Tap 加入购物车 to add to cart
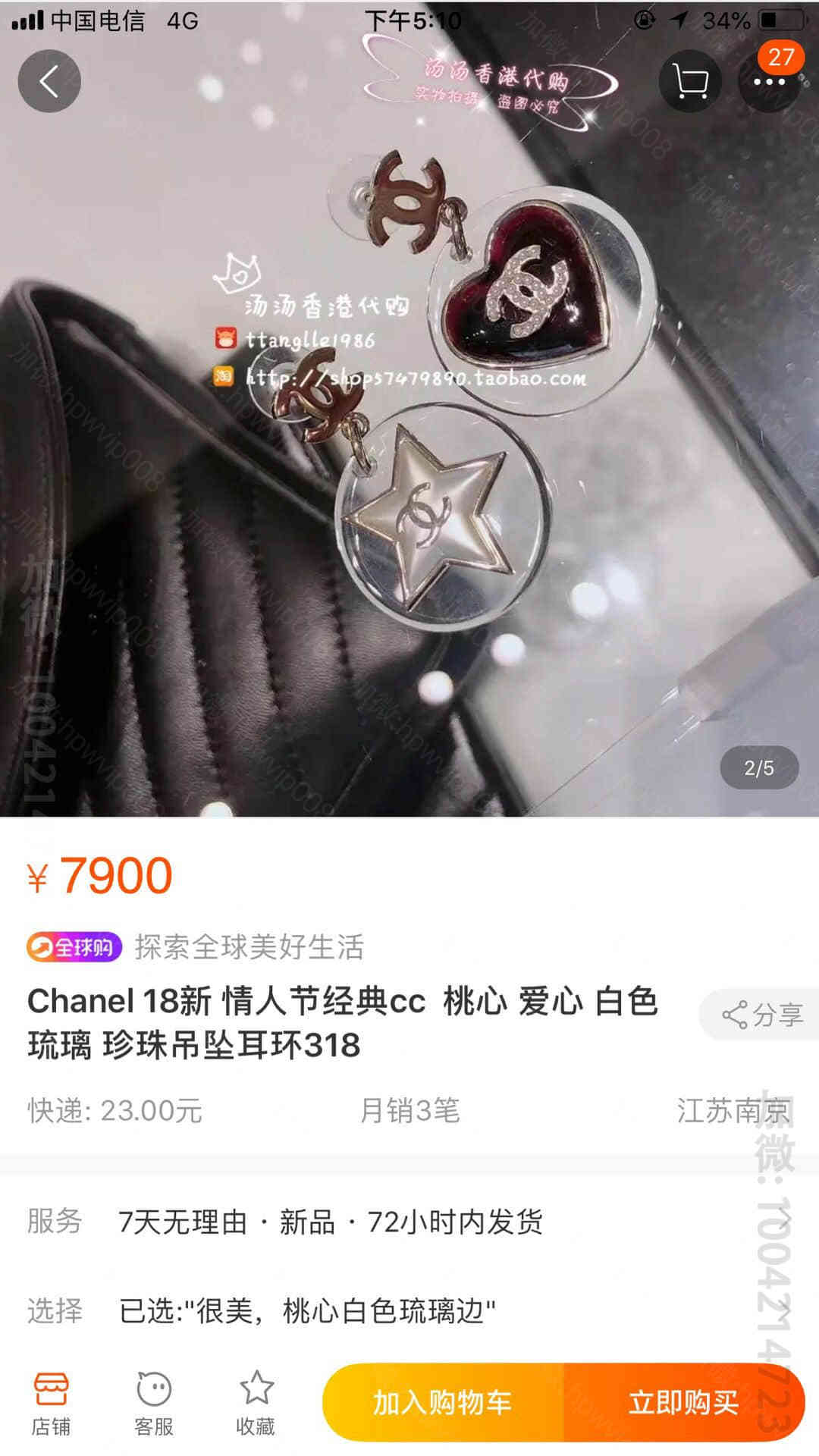 443,1403
